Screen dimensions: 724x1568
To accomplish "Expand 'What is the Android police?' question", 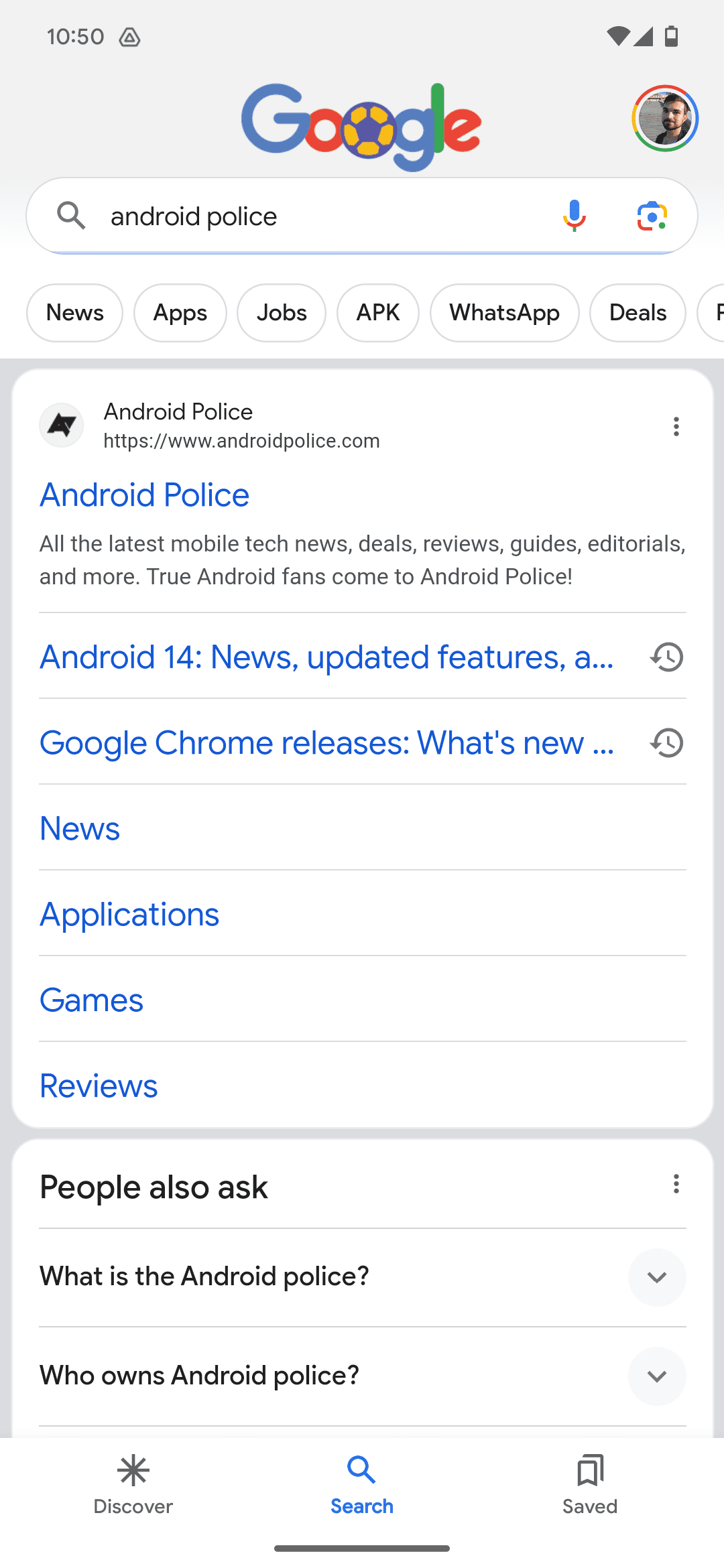I will (x=657, y=1277).
